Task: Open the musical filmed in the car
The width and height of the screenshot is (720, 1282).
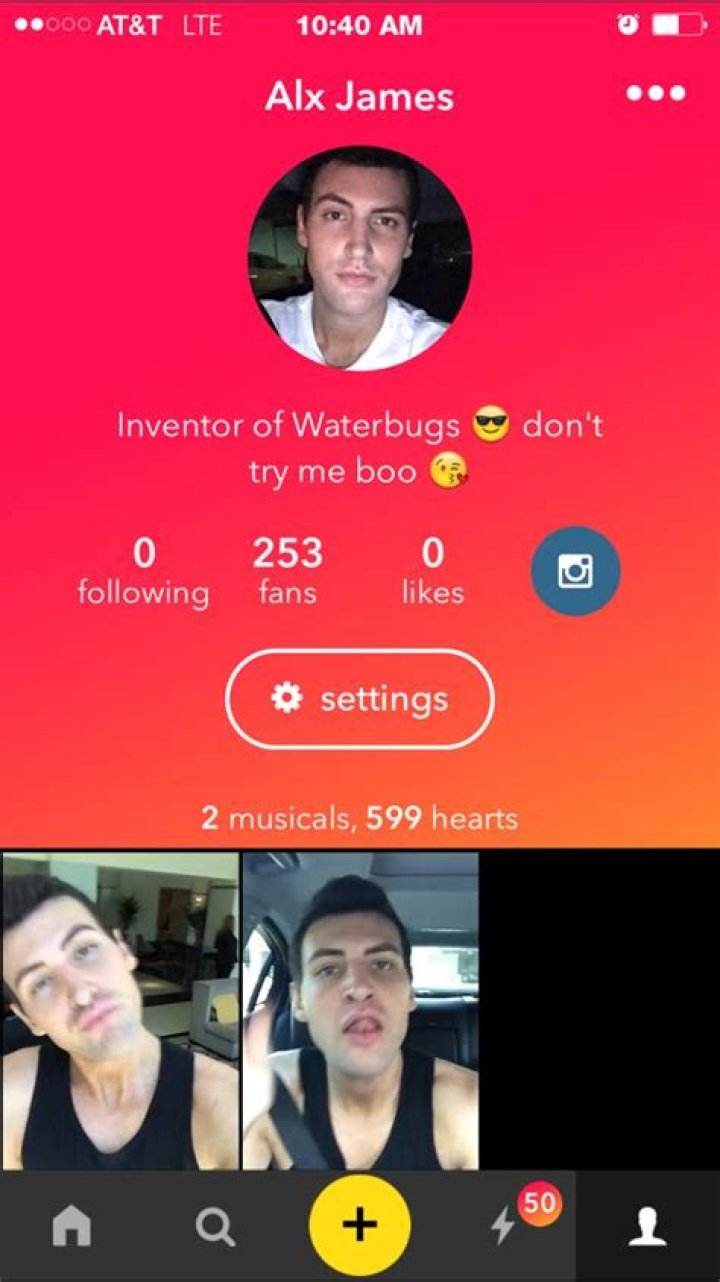Action: tap(360, 1010)
